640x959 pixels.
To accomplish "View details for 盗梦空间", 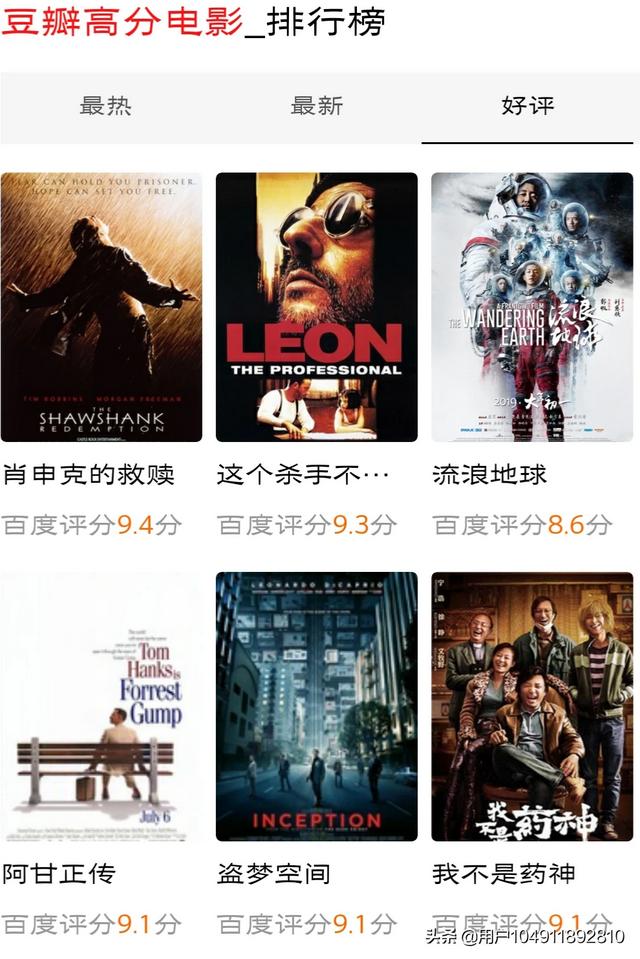I will pyautogui.click(x=316, y=707).
